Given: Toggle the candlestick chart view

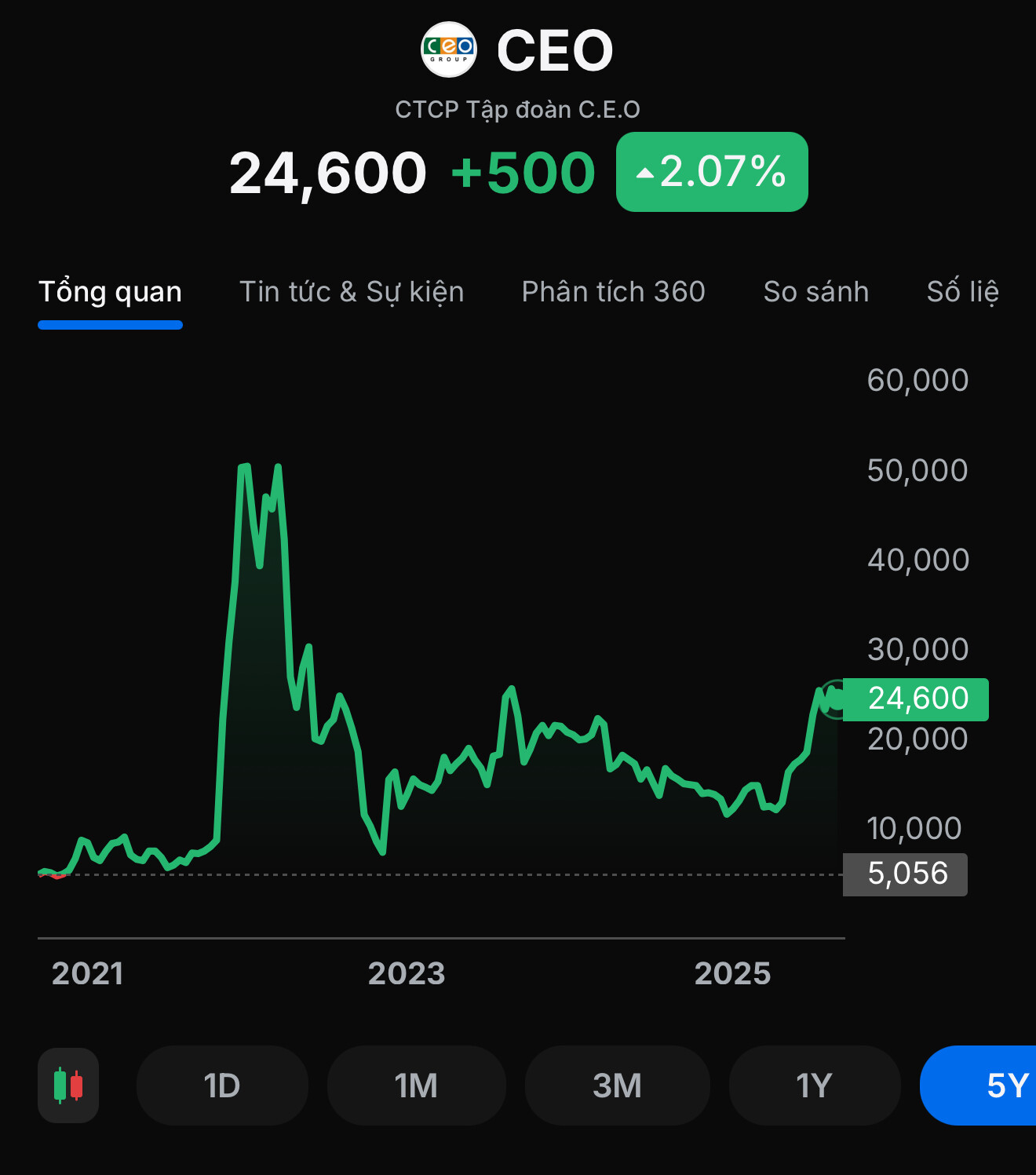Looking at the screenshot, I should tap(68, 1086).
